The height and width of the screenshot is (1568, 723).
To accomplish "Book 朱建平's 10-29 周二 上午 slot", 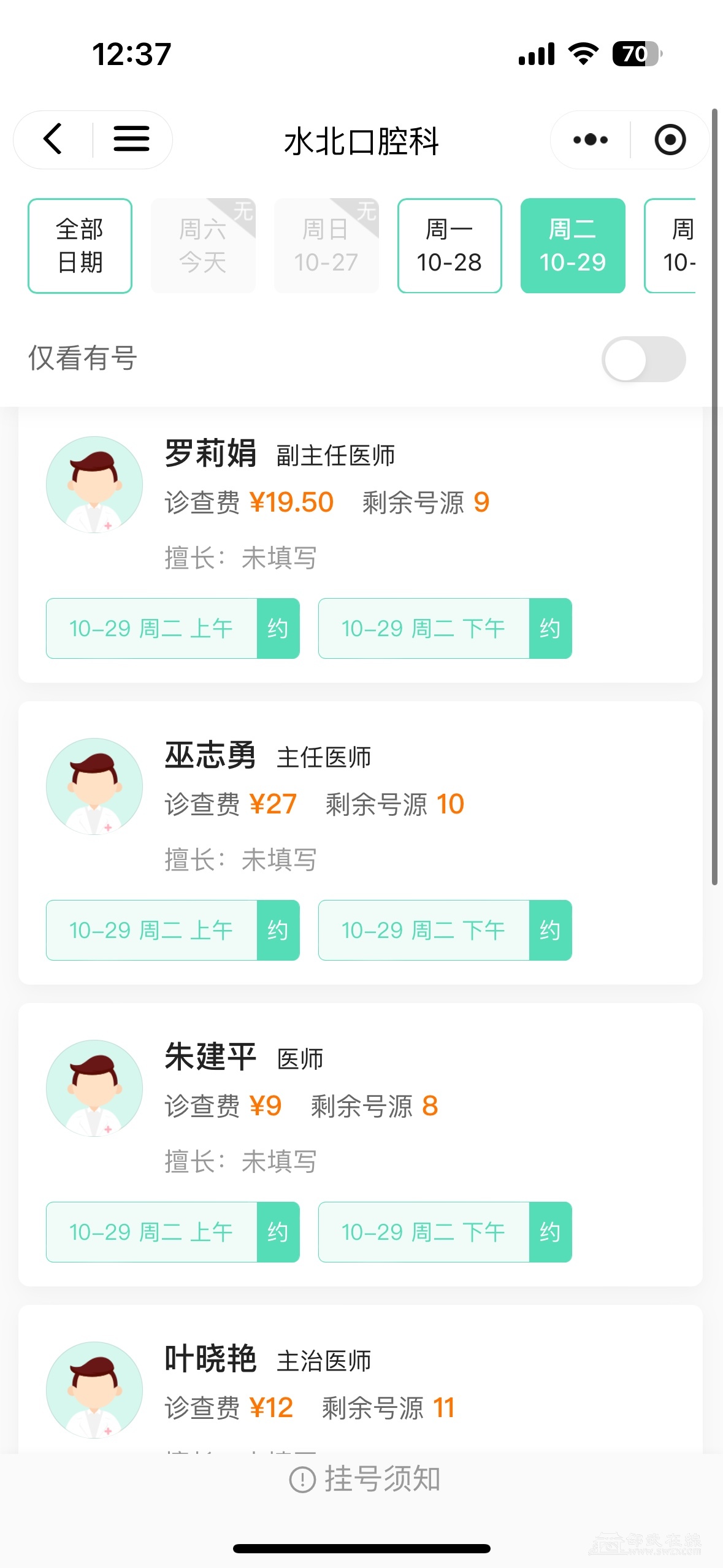I will (x=278, y=1232).
